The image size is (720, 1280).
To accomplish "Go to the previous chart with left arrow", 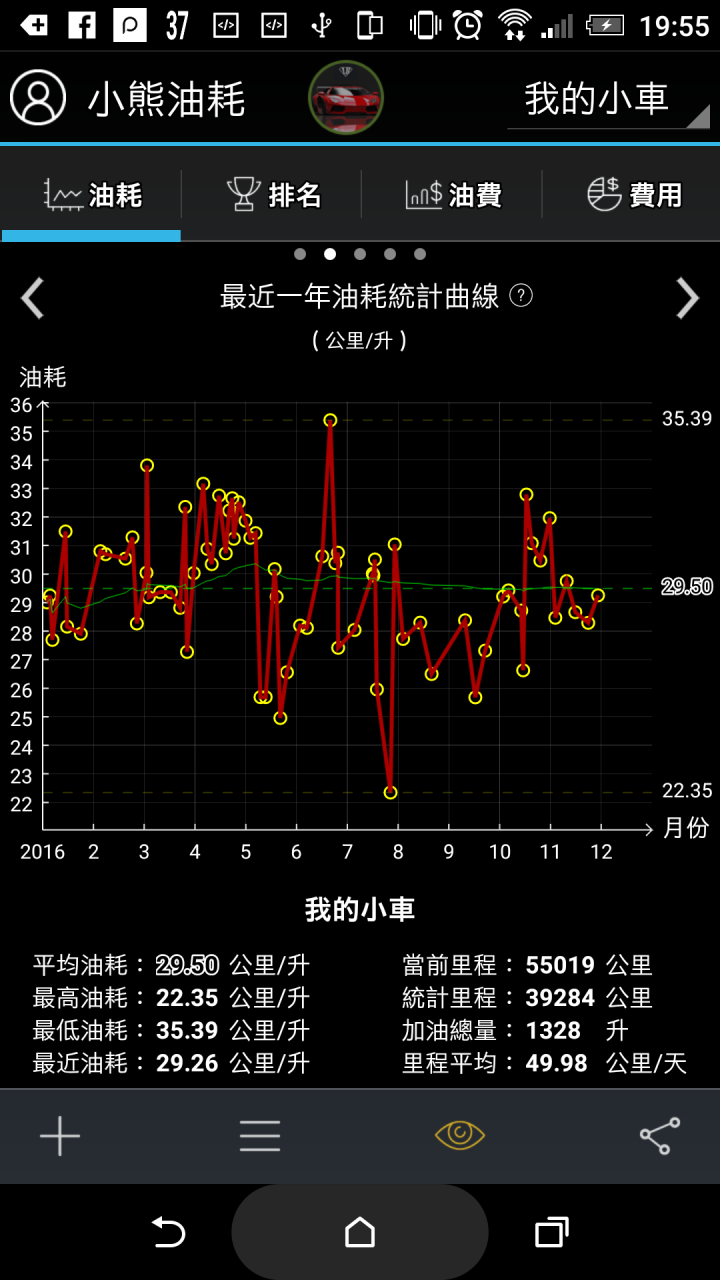I will pyautogui.click(x=33, y=298).
